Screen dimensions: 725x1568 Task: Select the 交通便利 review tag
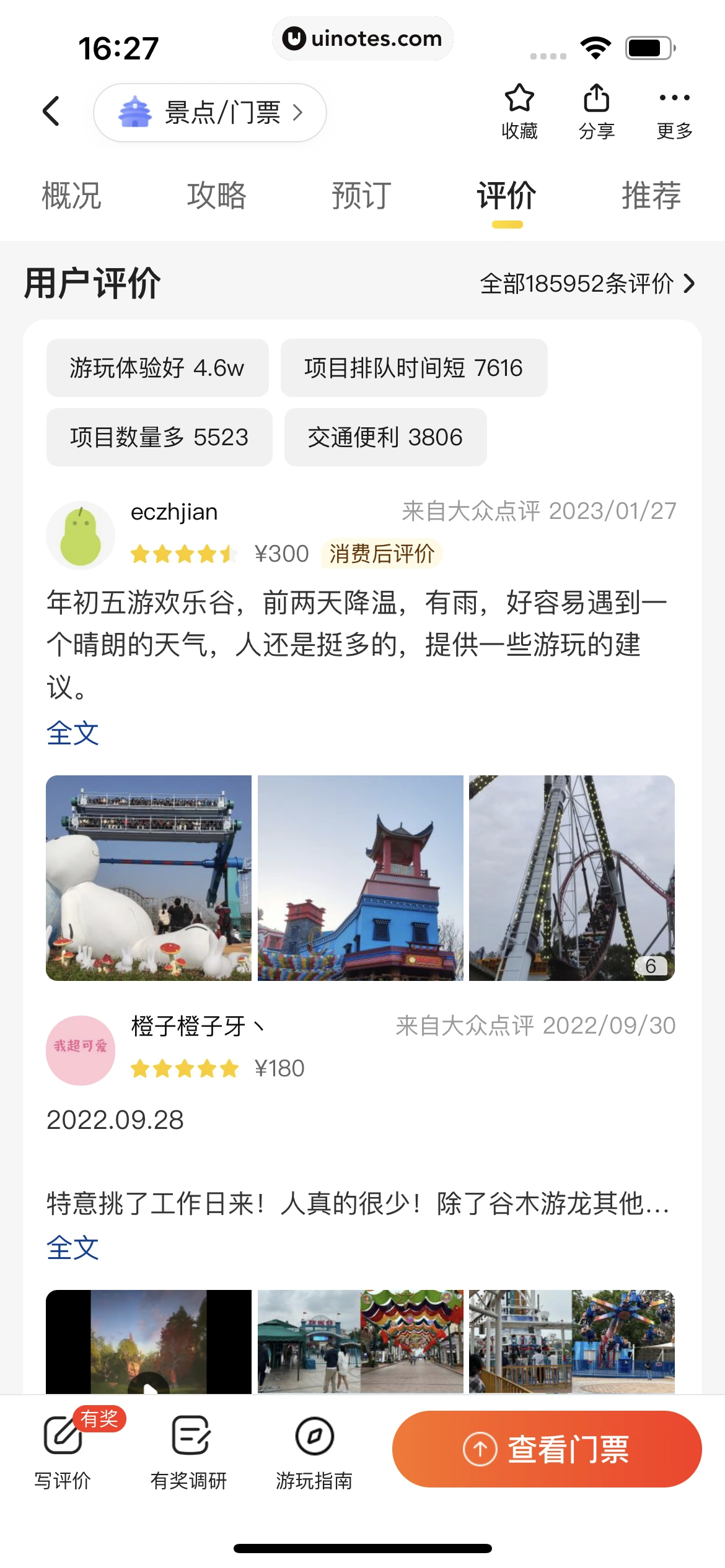pos(385,437)
